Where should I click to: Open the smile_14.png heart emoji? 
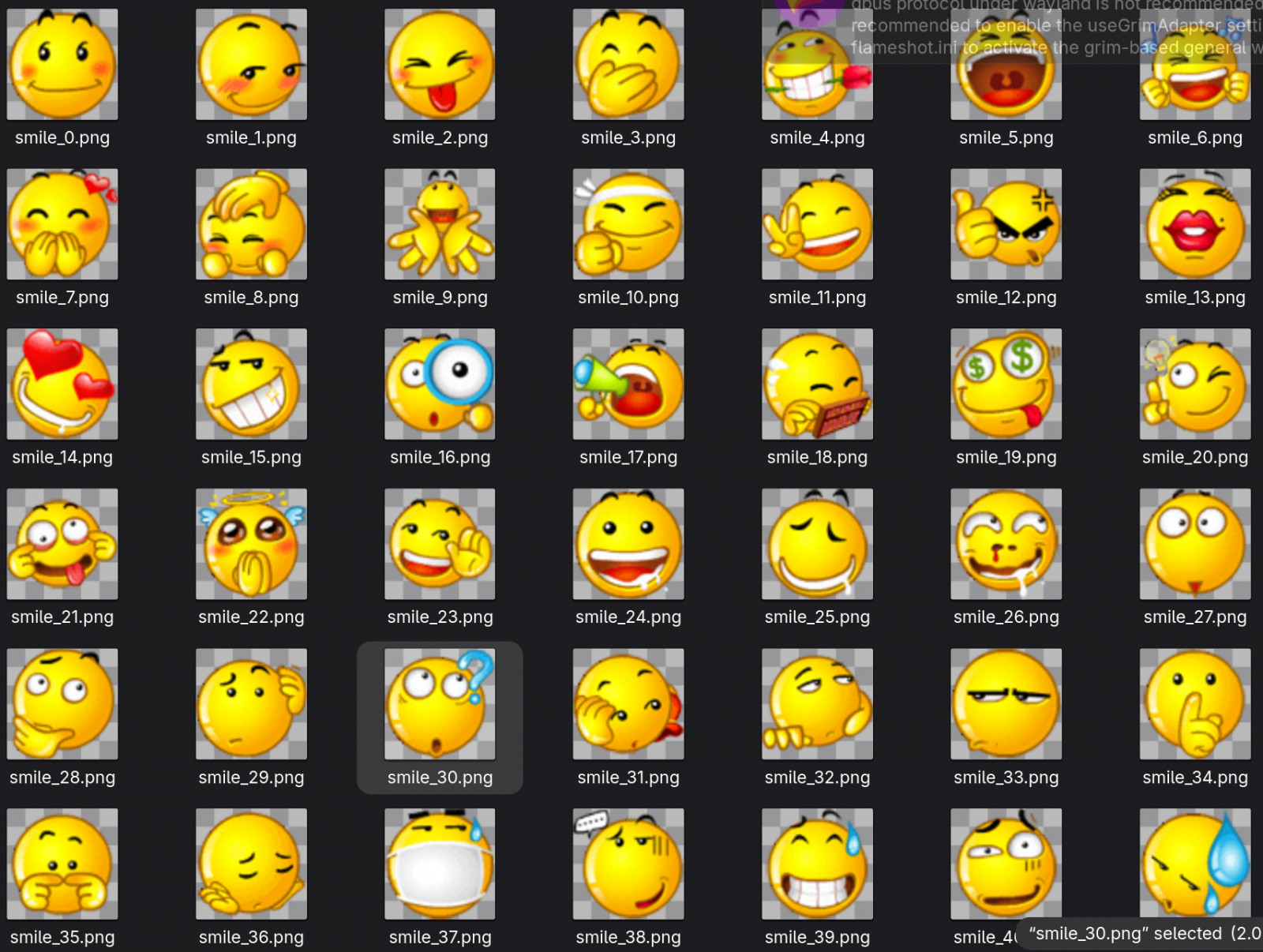coord(62,384)
